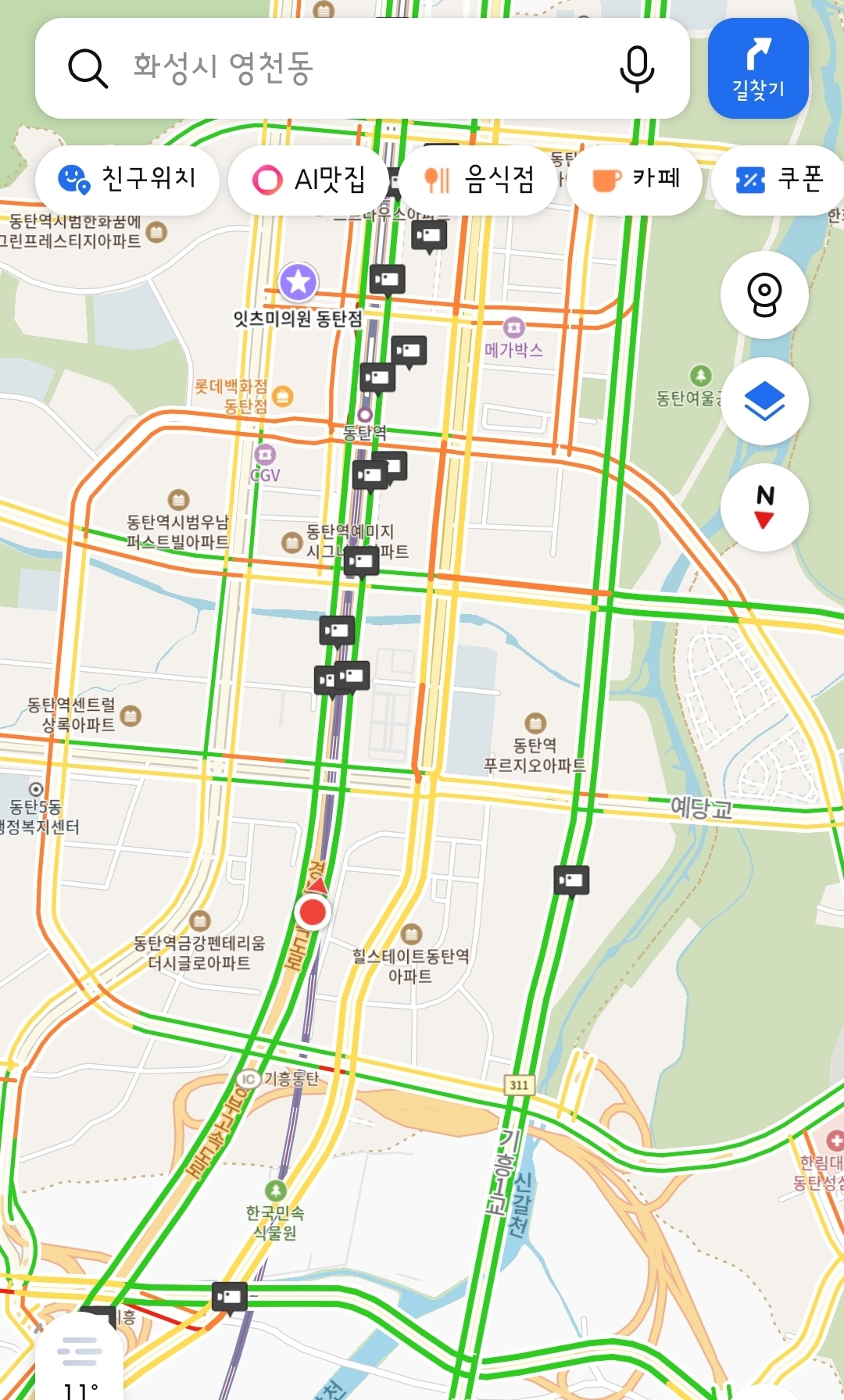Open the 롯데백화점 동탄점 place marker
Screen dimensions: 844x1400
tap(282, 396)
